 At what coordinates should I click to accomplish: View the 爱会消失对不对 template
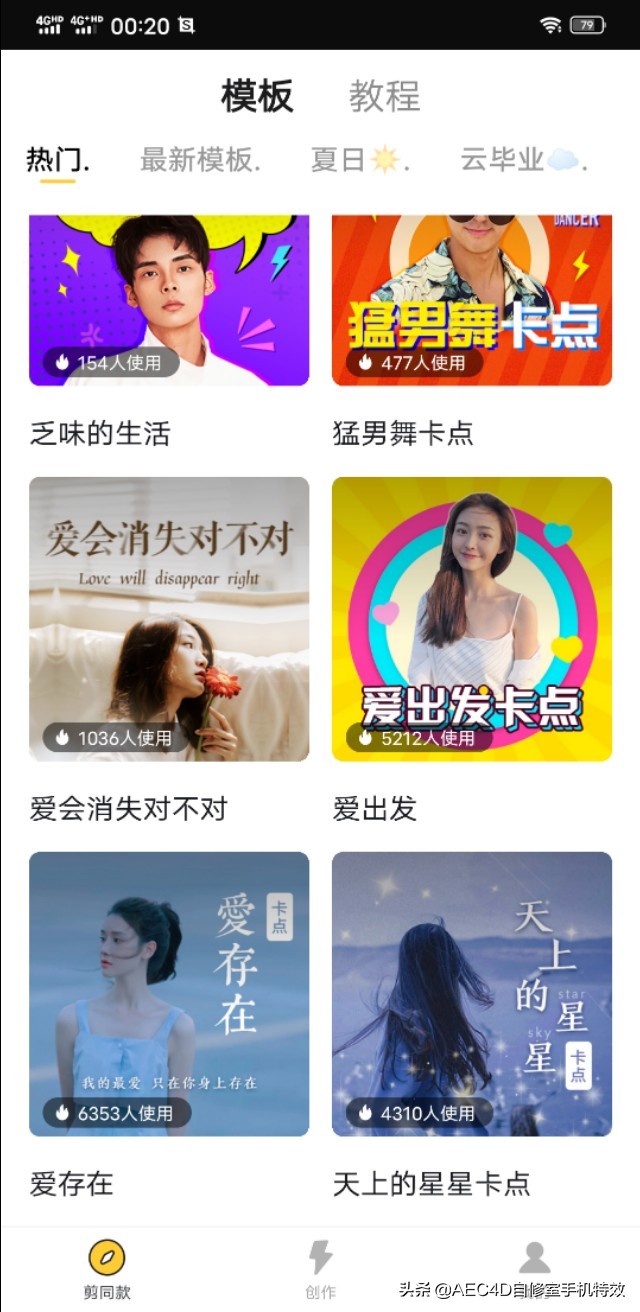[x=169, y=619]
